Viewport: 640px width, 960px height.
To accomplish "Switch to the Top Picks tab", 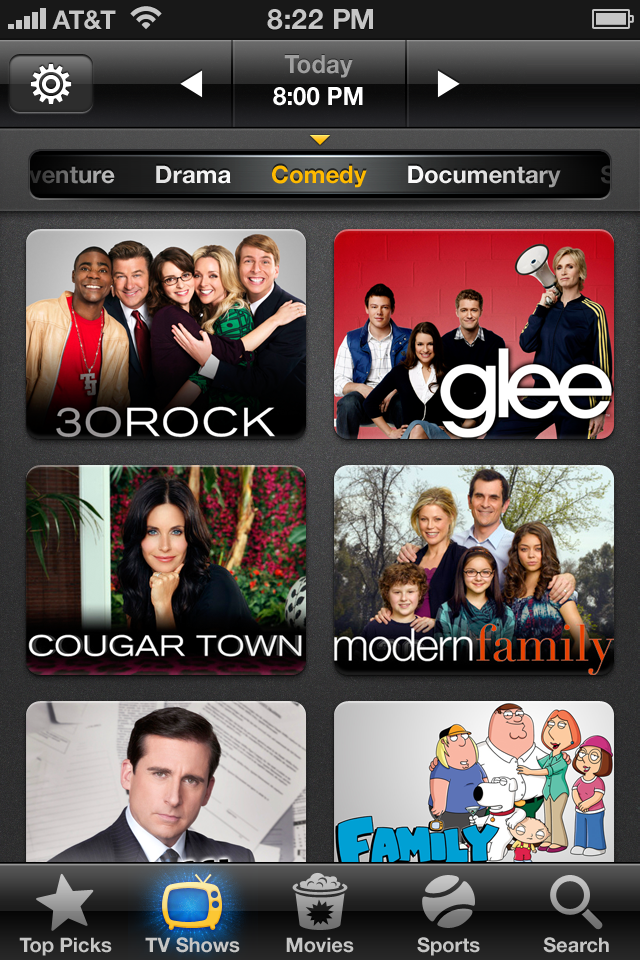I will tap(66, 914).
